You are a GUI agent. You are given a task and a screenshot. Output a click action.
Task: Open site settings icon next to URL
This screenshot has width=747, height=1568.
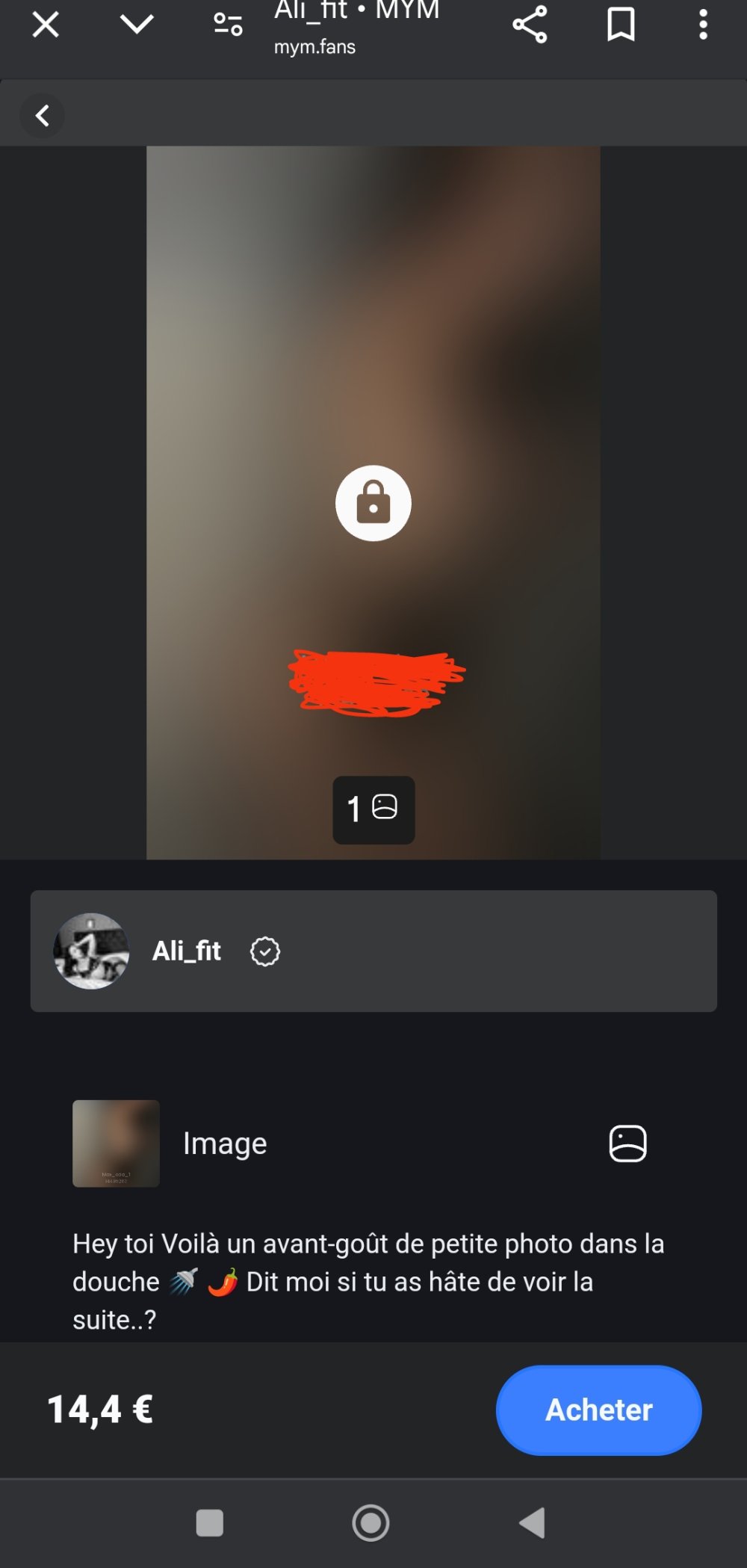point(228,25)
